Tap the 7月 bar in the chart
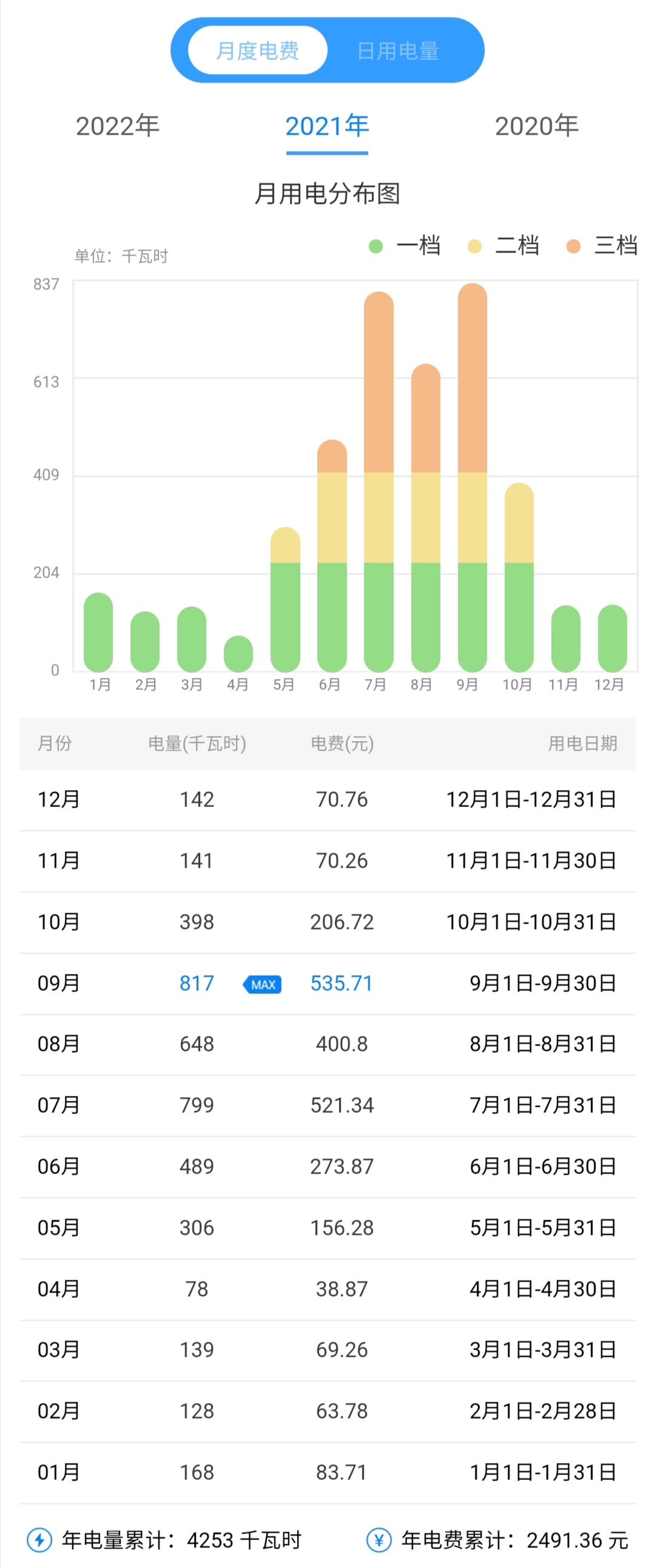655x1568 pixels. pos(378,482)
